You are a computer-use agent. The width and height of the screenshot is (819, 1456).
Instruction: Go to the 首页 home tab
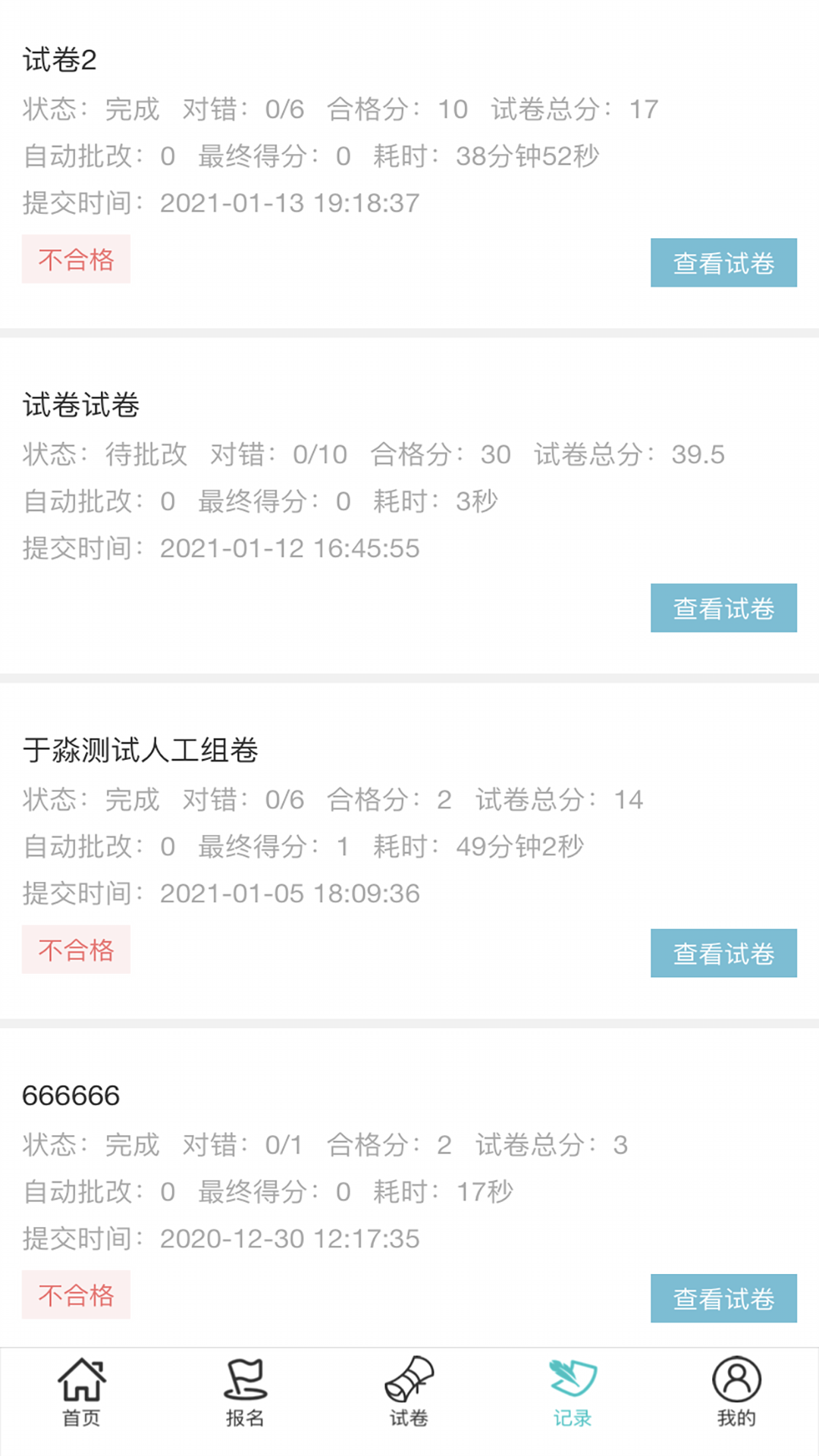(x=81, y=1392)
